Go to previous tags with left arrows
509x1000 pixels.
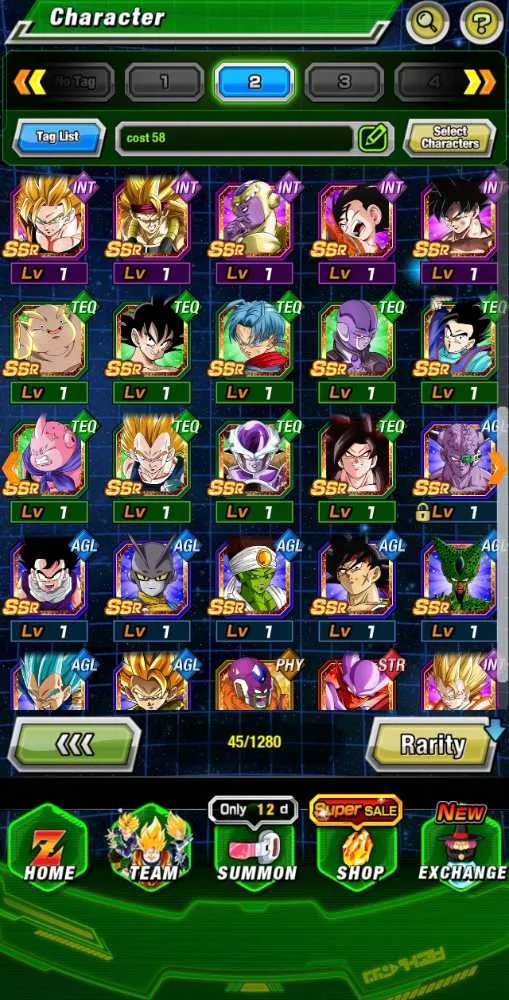(29, 82)
